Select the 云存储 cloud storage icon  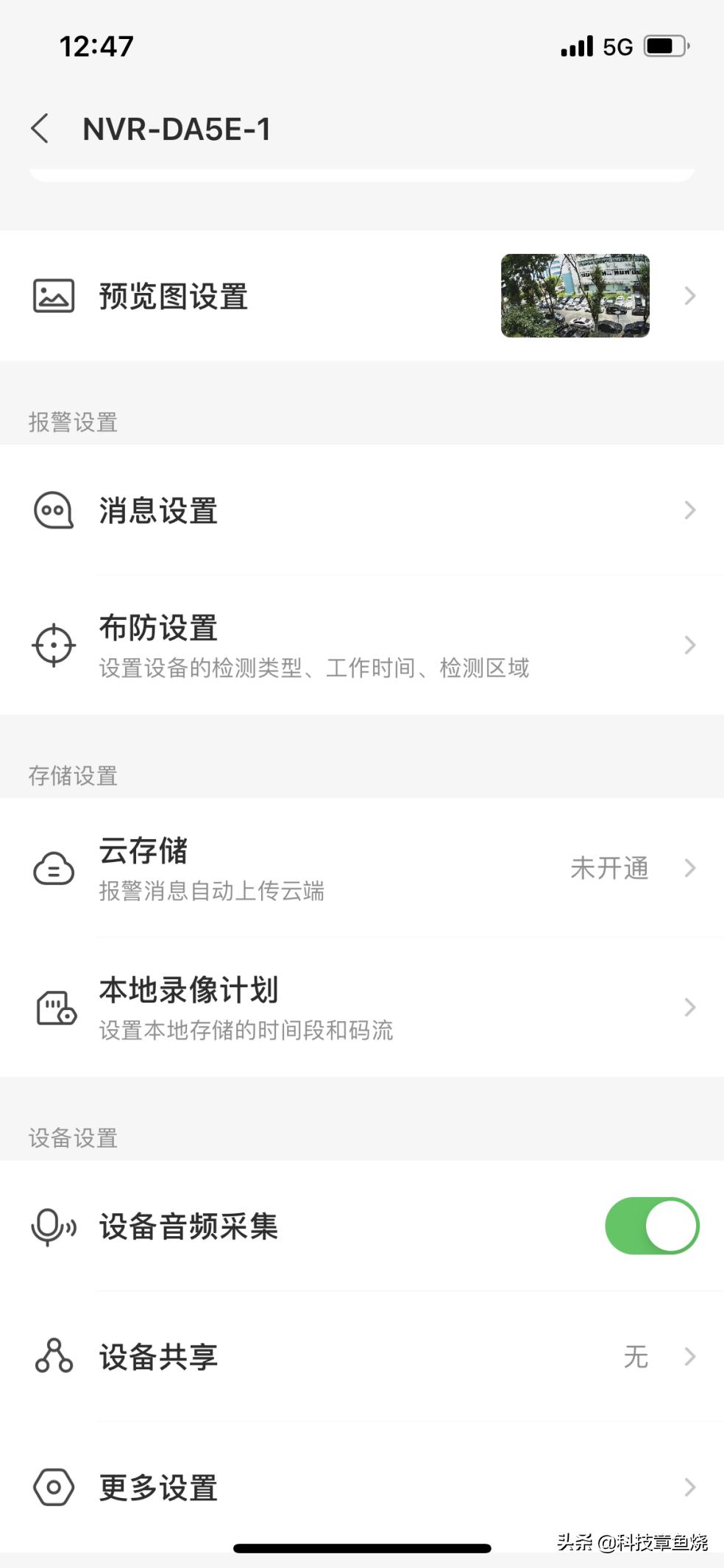(x=53, y=869)
